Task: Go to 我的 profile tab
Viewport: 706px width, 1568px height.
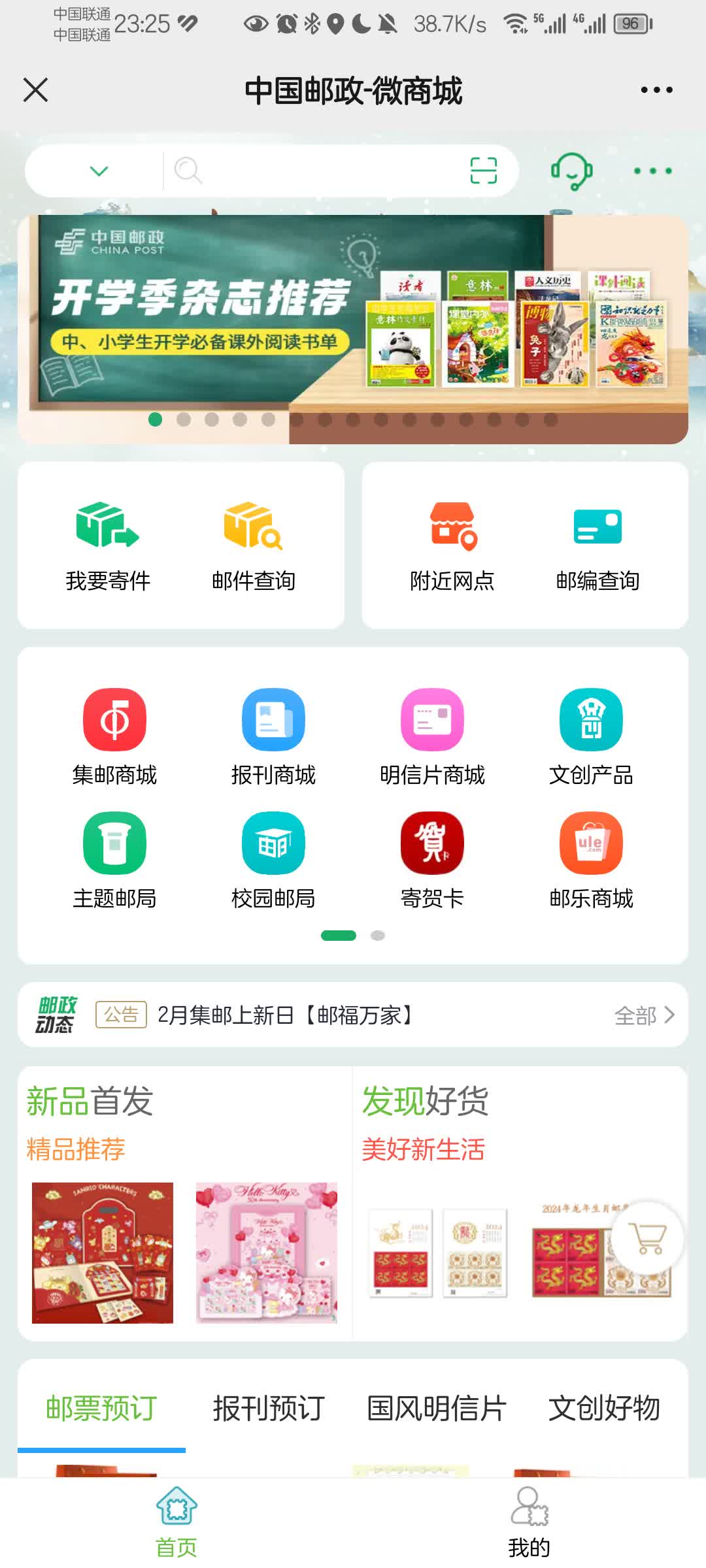Action: point(529,1522)
